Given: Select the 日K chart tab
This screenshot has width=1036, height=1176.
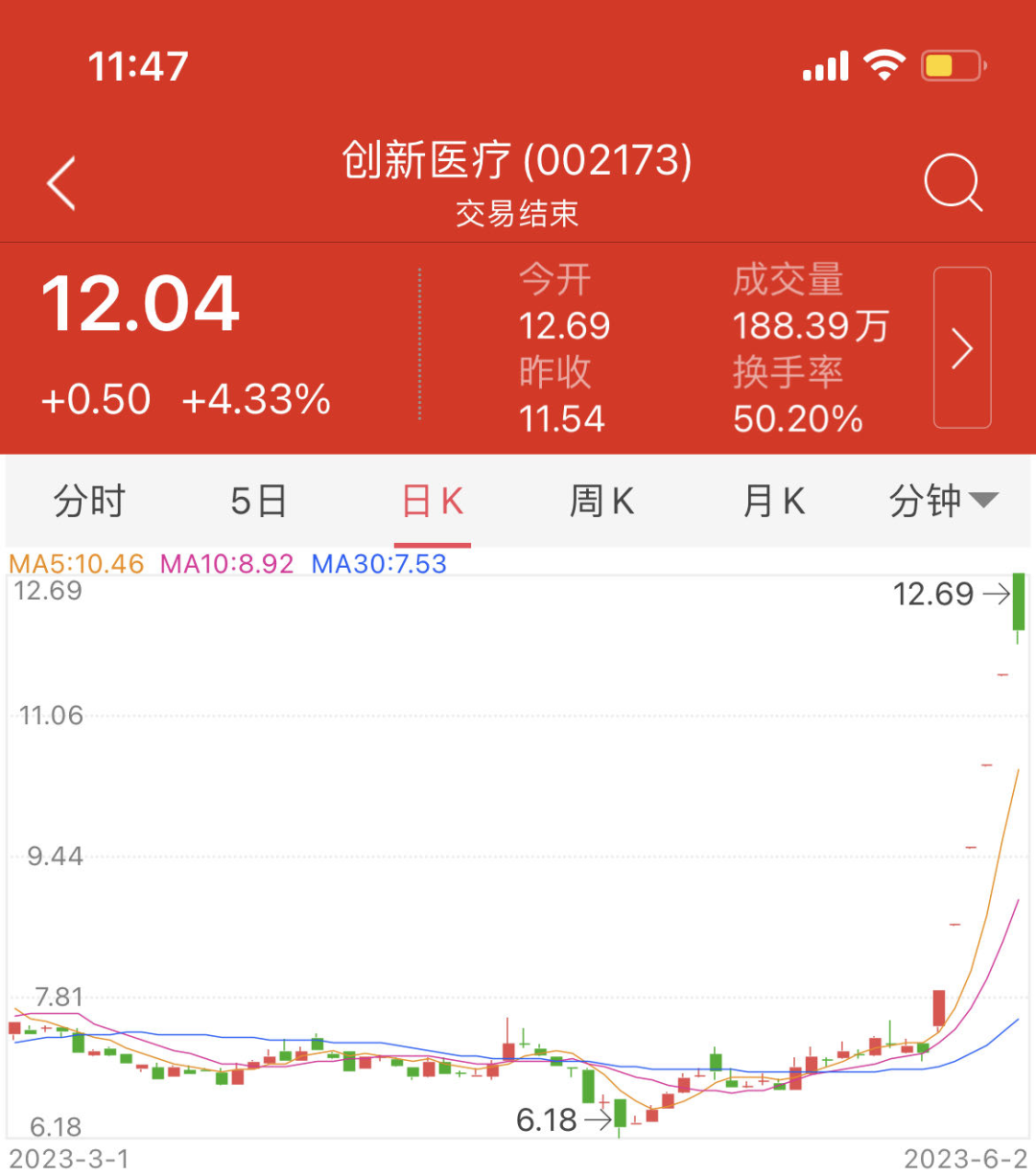Looking at the screenshot, I should (433, 501).
